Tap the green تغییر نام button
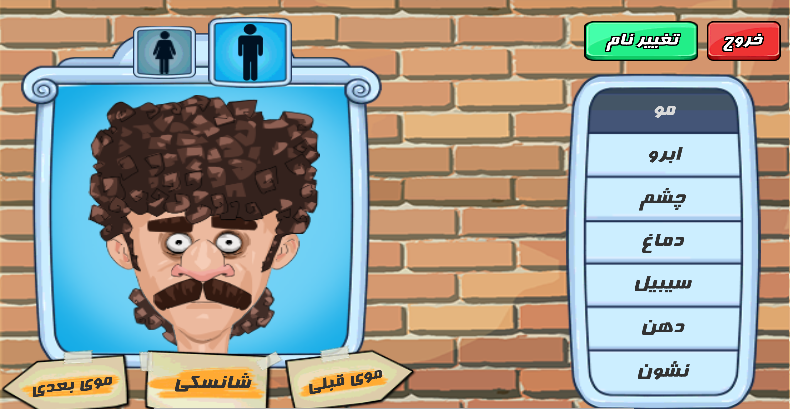The image size is (790, 409). 641,41
